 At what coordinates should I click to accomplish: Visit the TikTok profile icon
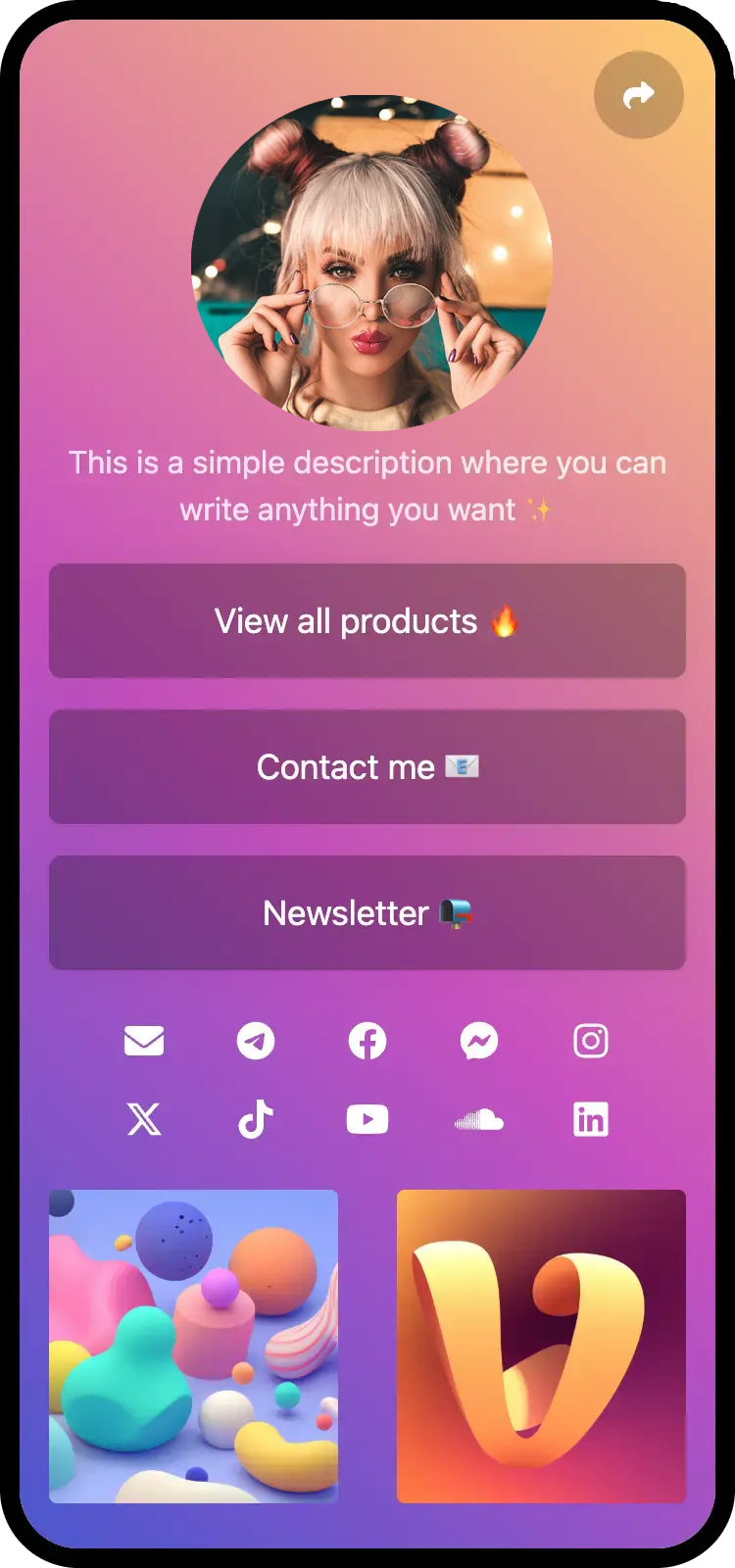[x=256, y=1119]
